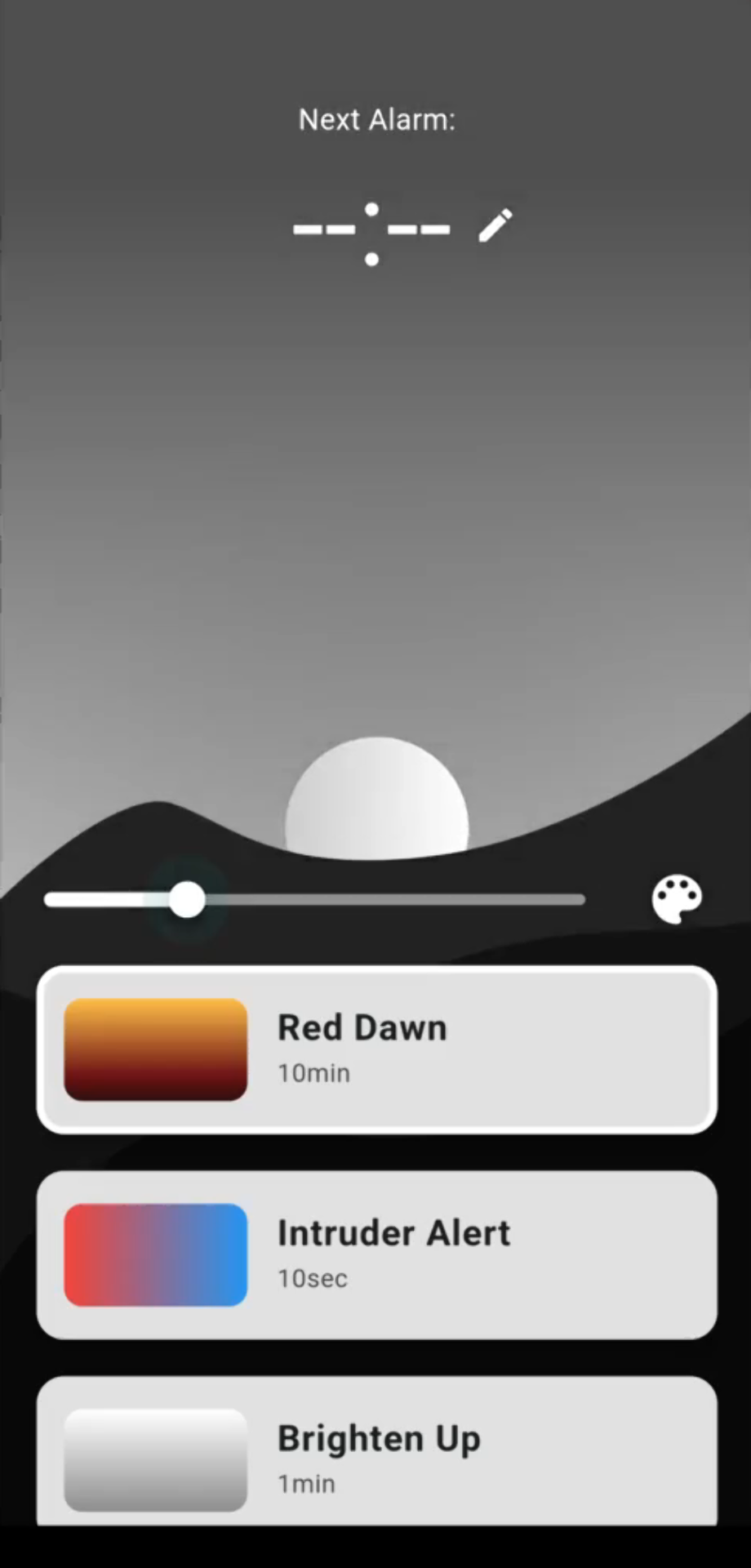The image size is (751, 1568).
Task: Open the color palette picker
Action: [677, 899]
